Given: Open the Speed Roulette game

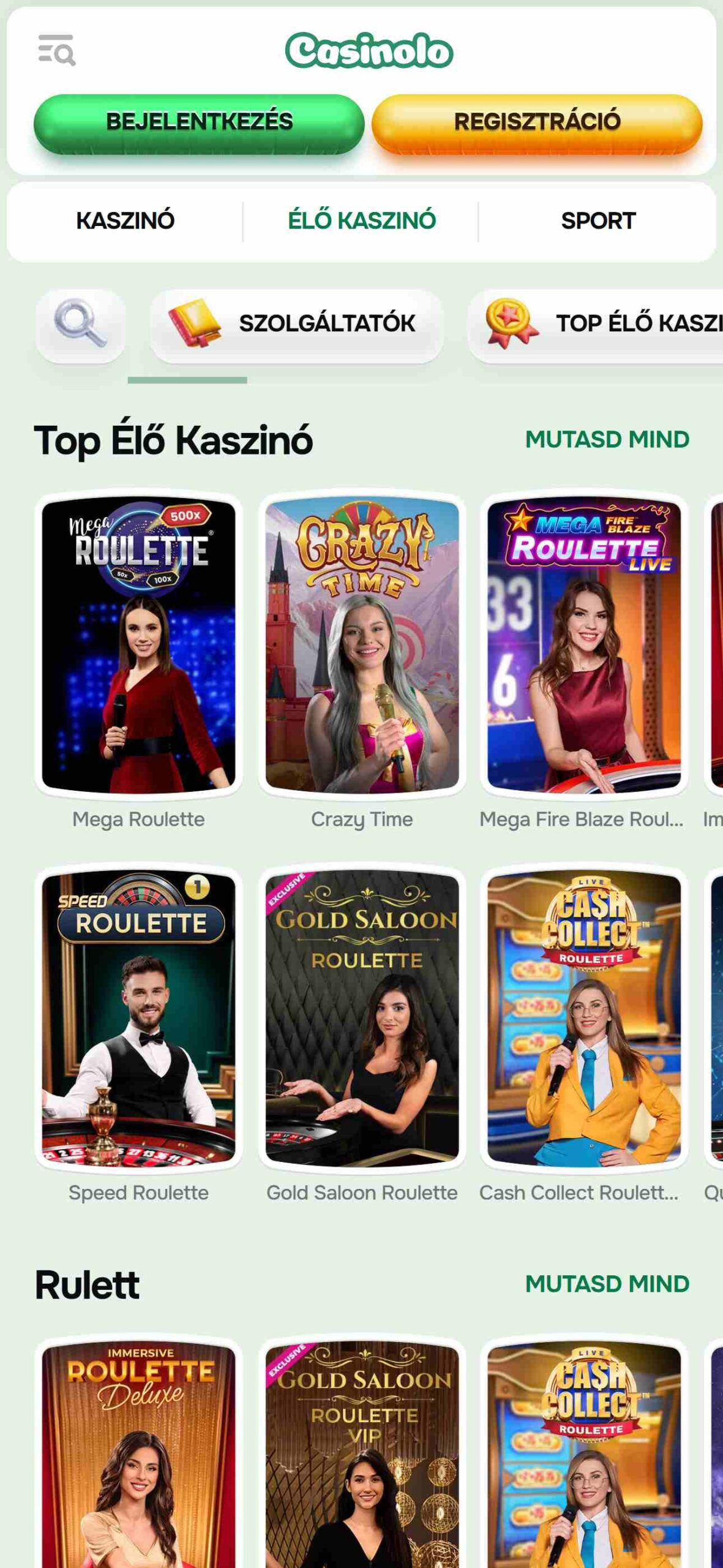Looking at the screenshot, I should coord(138,1017).
